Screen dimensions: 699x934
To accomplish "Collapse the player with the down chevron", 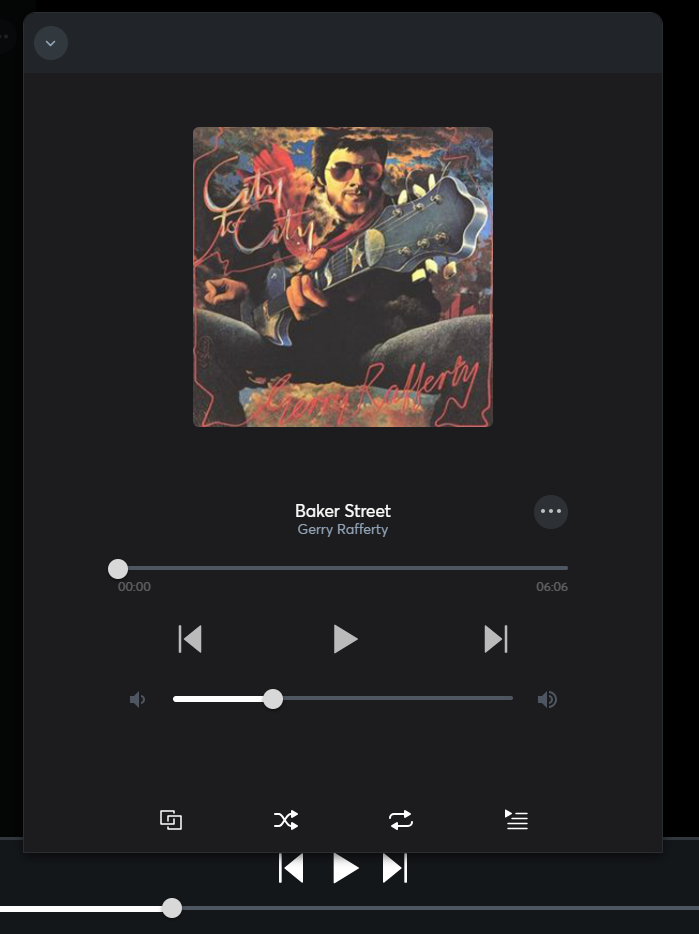I will pos(51,43).
